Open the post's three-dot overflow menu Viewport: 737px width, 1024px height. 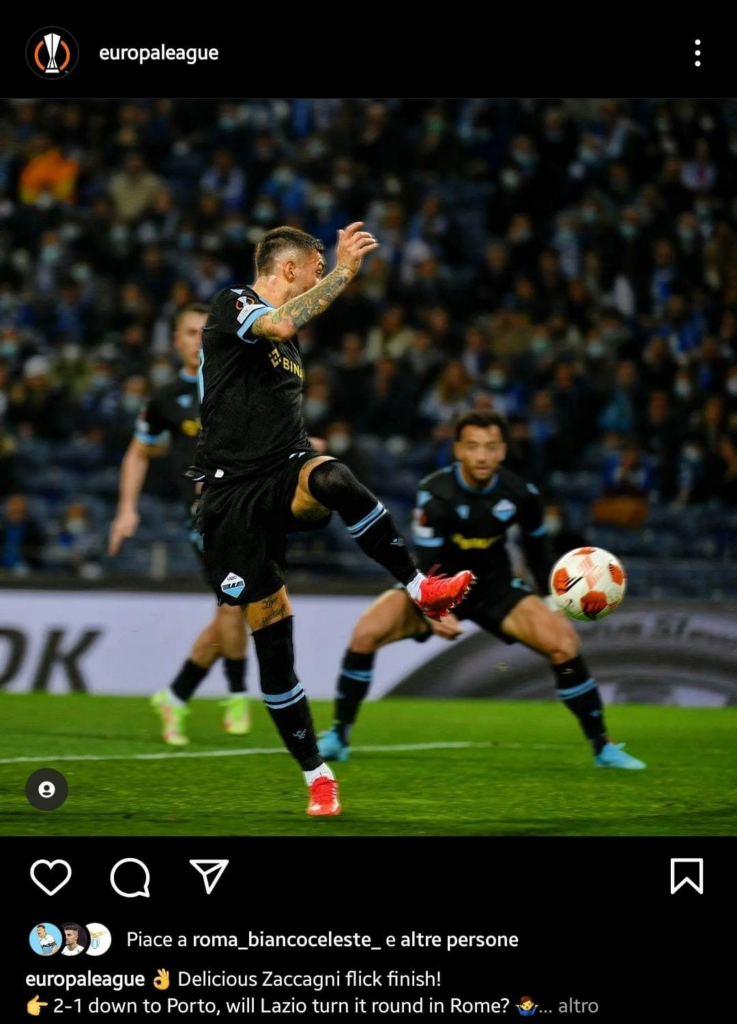coord(697,53)
